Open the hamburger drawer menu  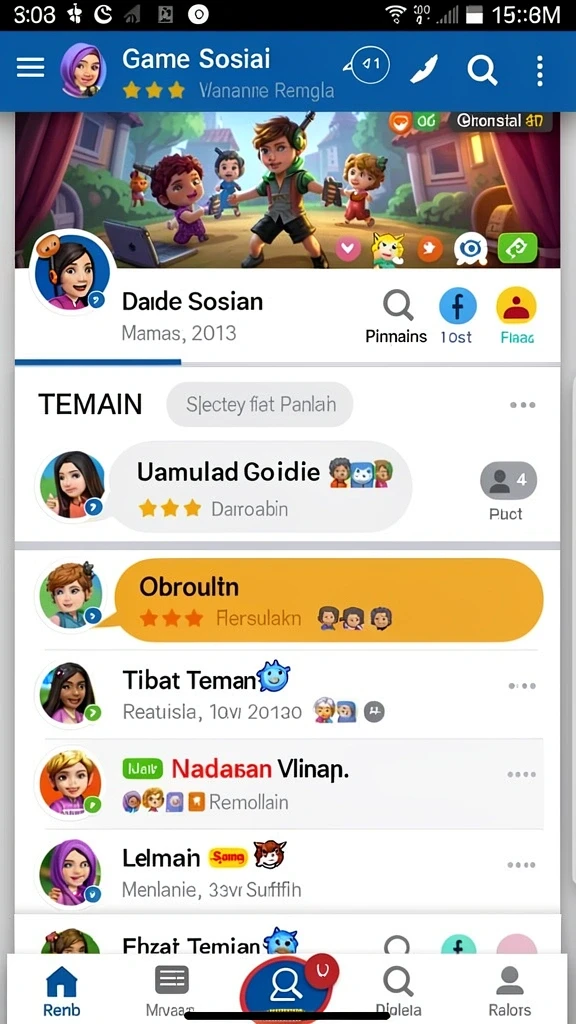(30, 67)
